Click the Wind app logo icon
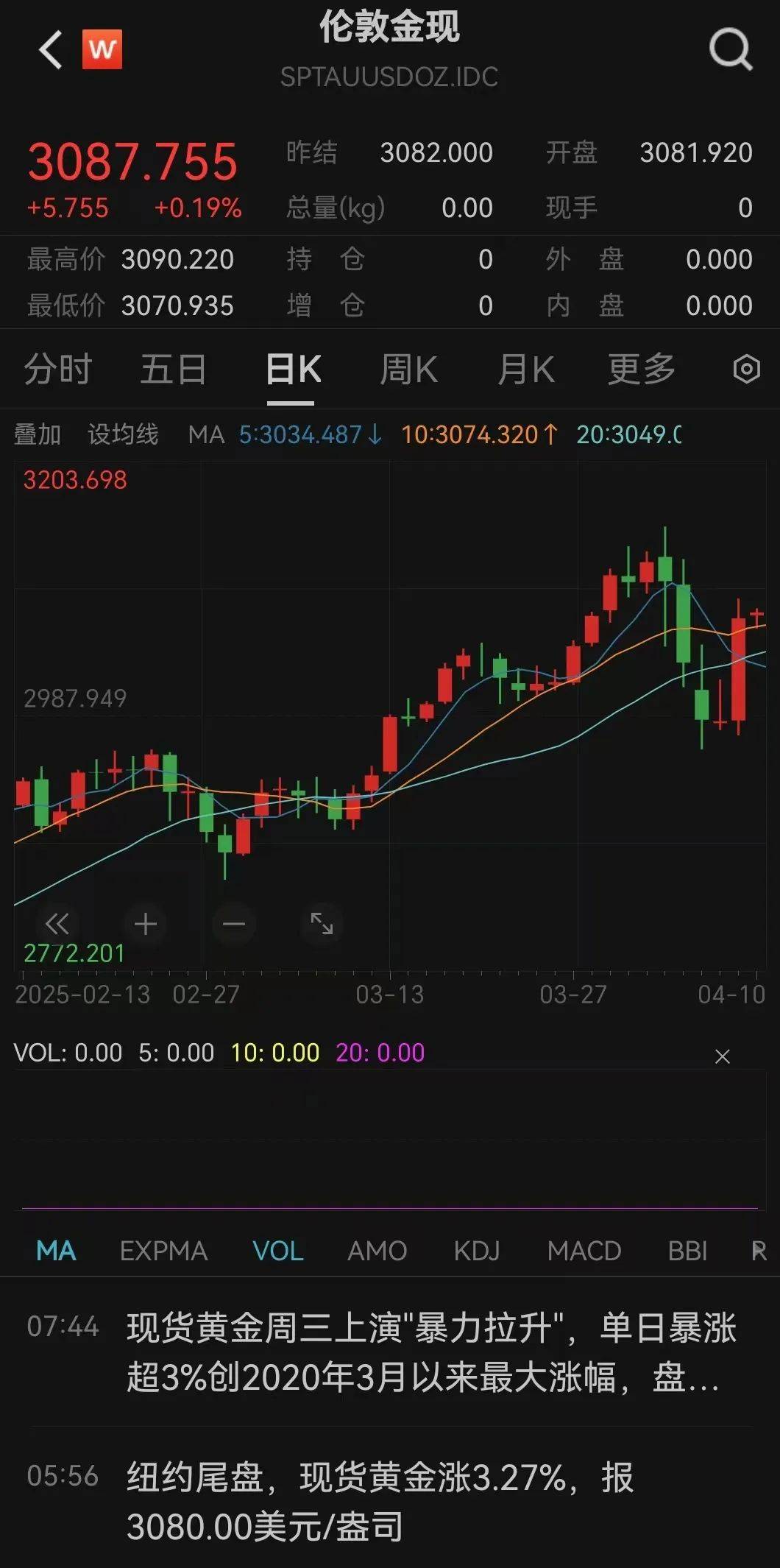 coord(103,49)
